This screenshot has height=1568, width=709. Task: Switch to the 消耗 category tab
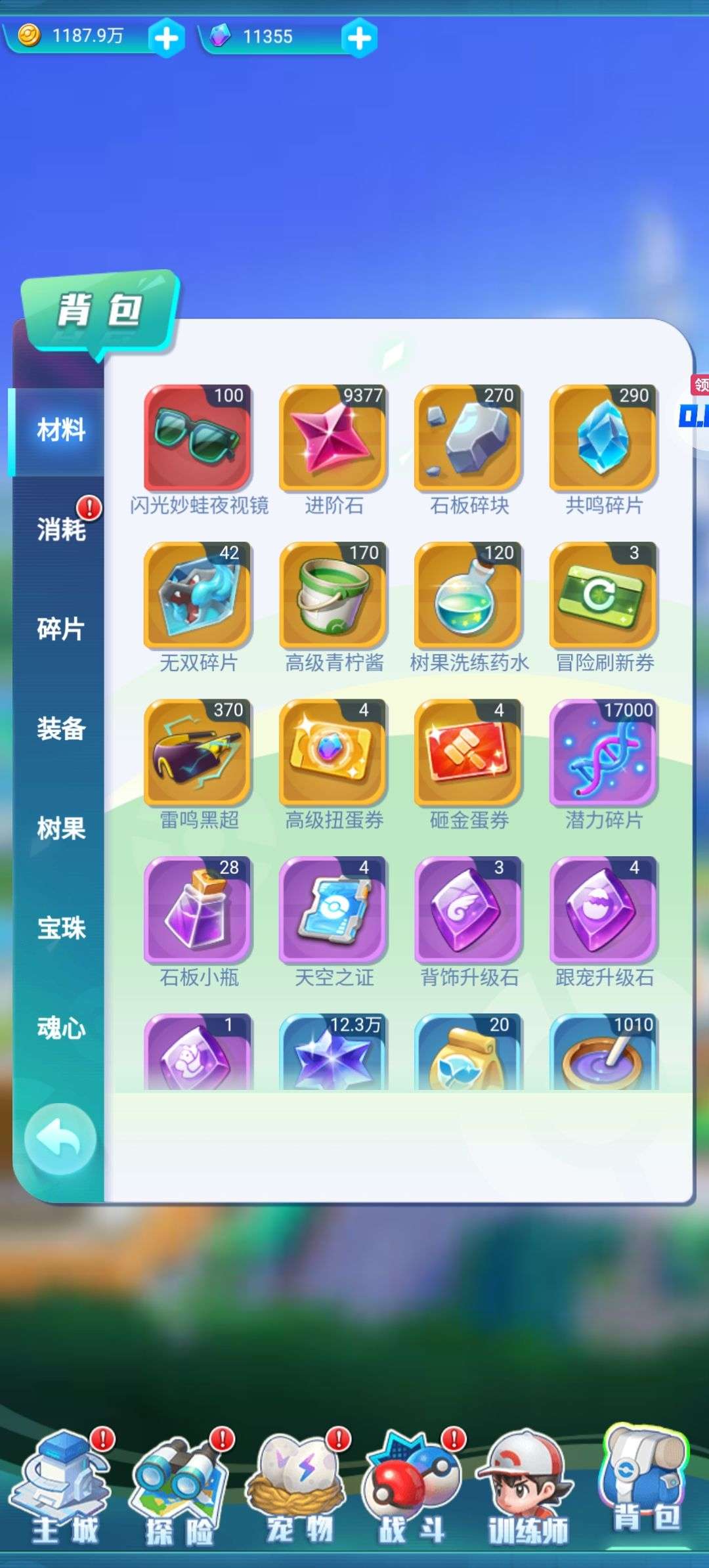click(x=60, y=529)
